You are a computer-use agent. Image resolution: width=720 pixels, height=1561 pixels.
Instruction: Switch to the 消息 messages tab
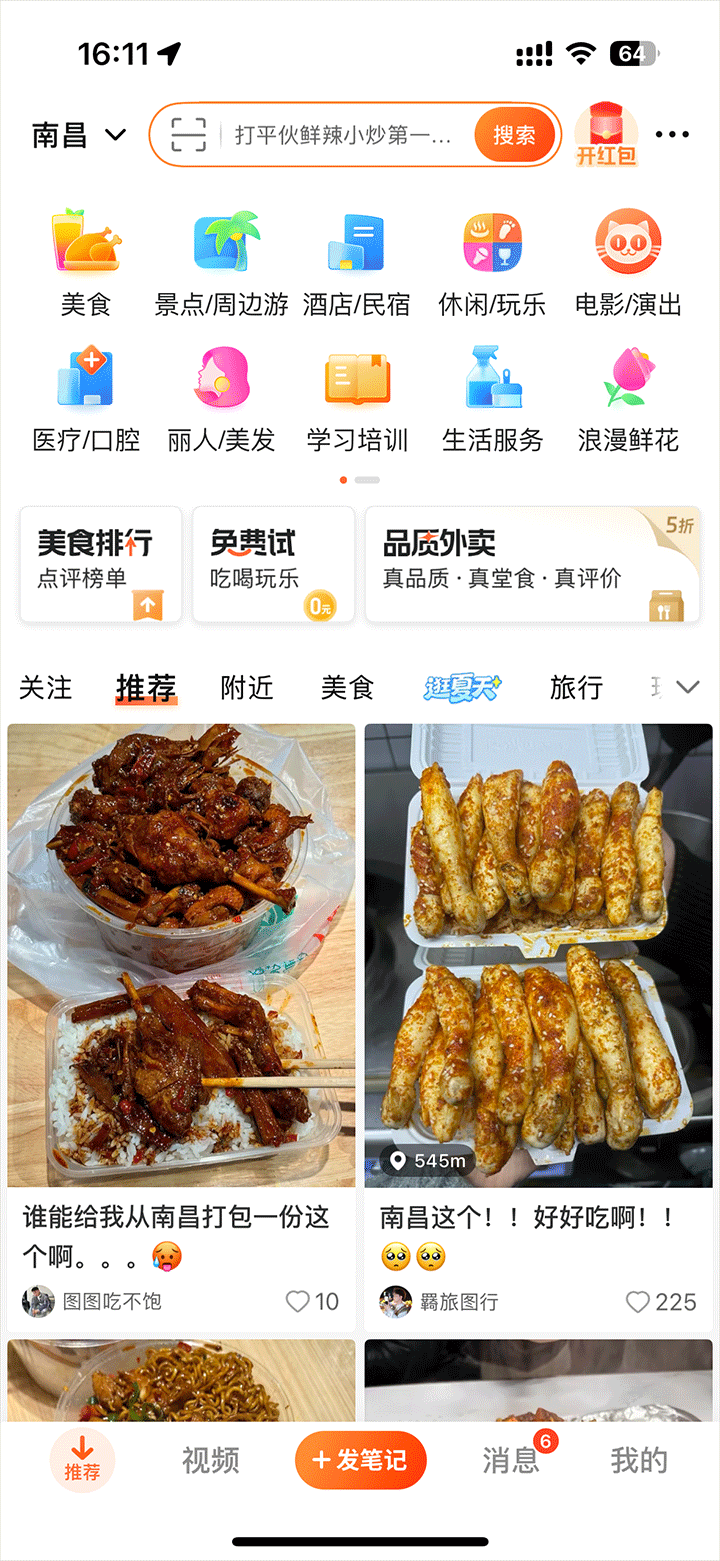pos(511,1460)
